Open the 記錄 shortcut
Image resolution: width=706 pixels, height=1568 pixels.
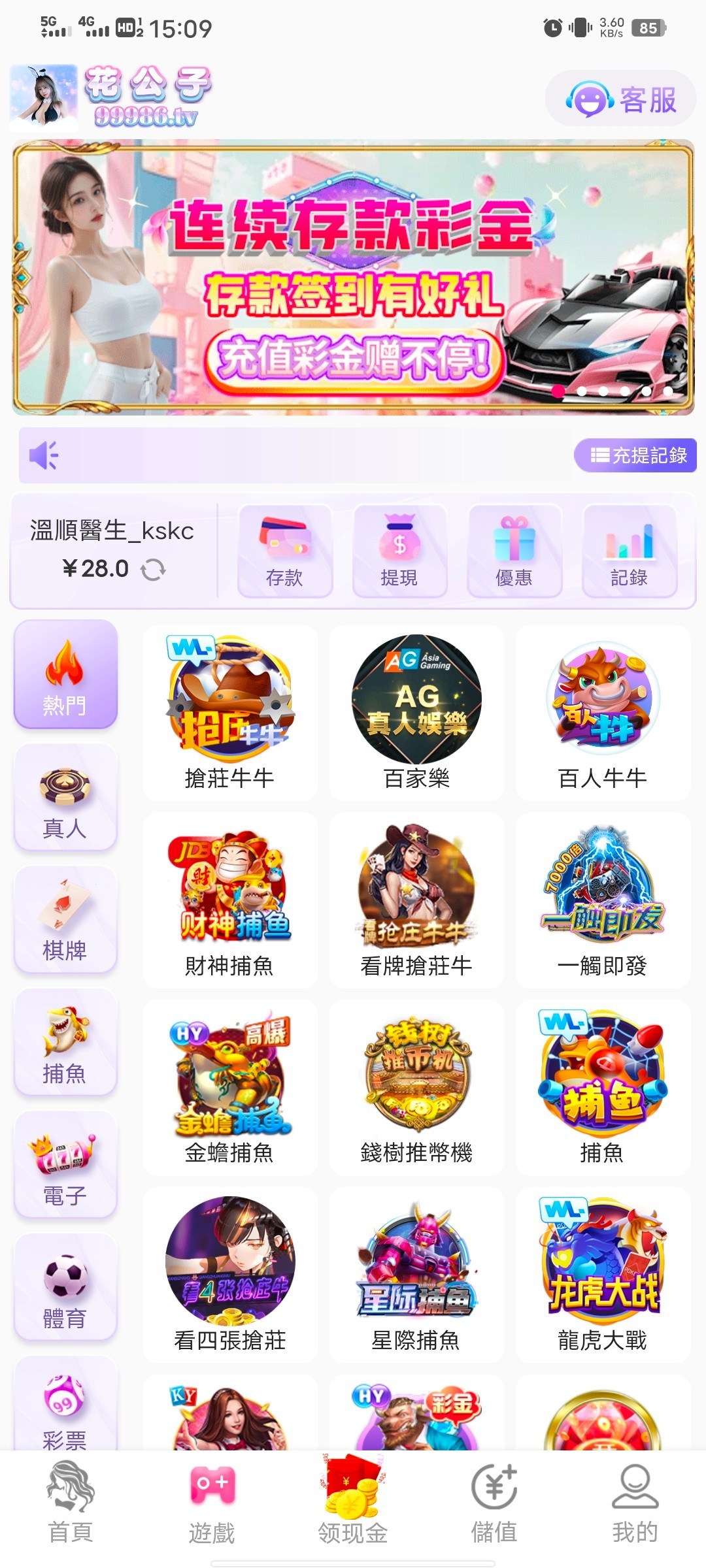pyautogui.click(x=629, y=551)
